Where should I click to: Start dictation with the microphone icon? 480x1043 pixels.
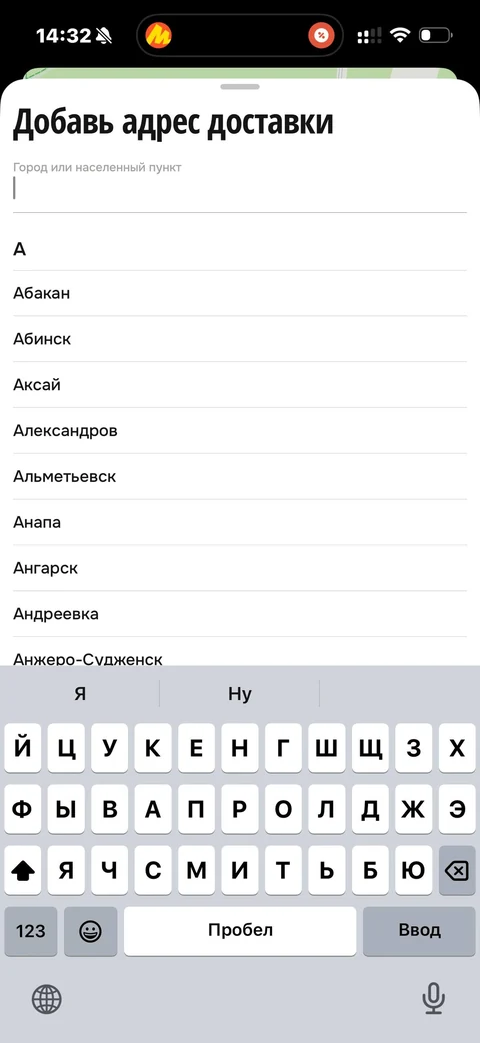pyautogui.click(x=433, y=998)
